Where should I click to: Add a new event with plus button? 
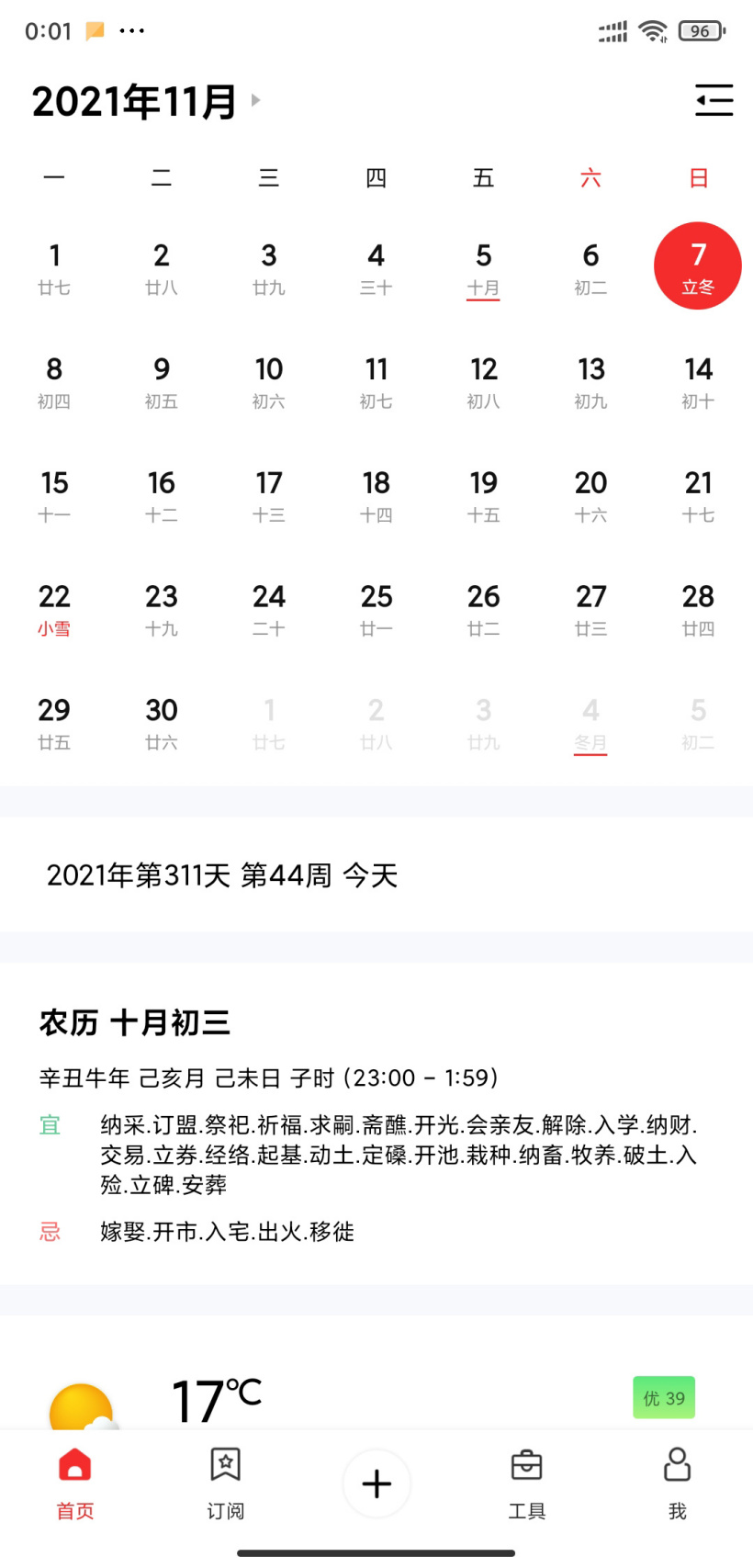tap(376, 1483)
